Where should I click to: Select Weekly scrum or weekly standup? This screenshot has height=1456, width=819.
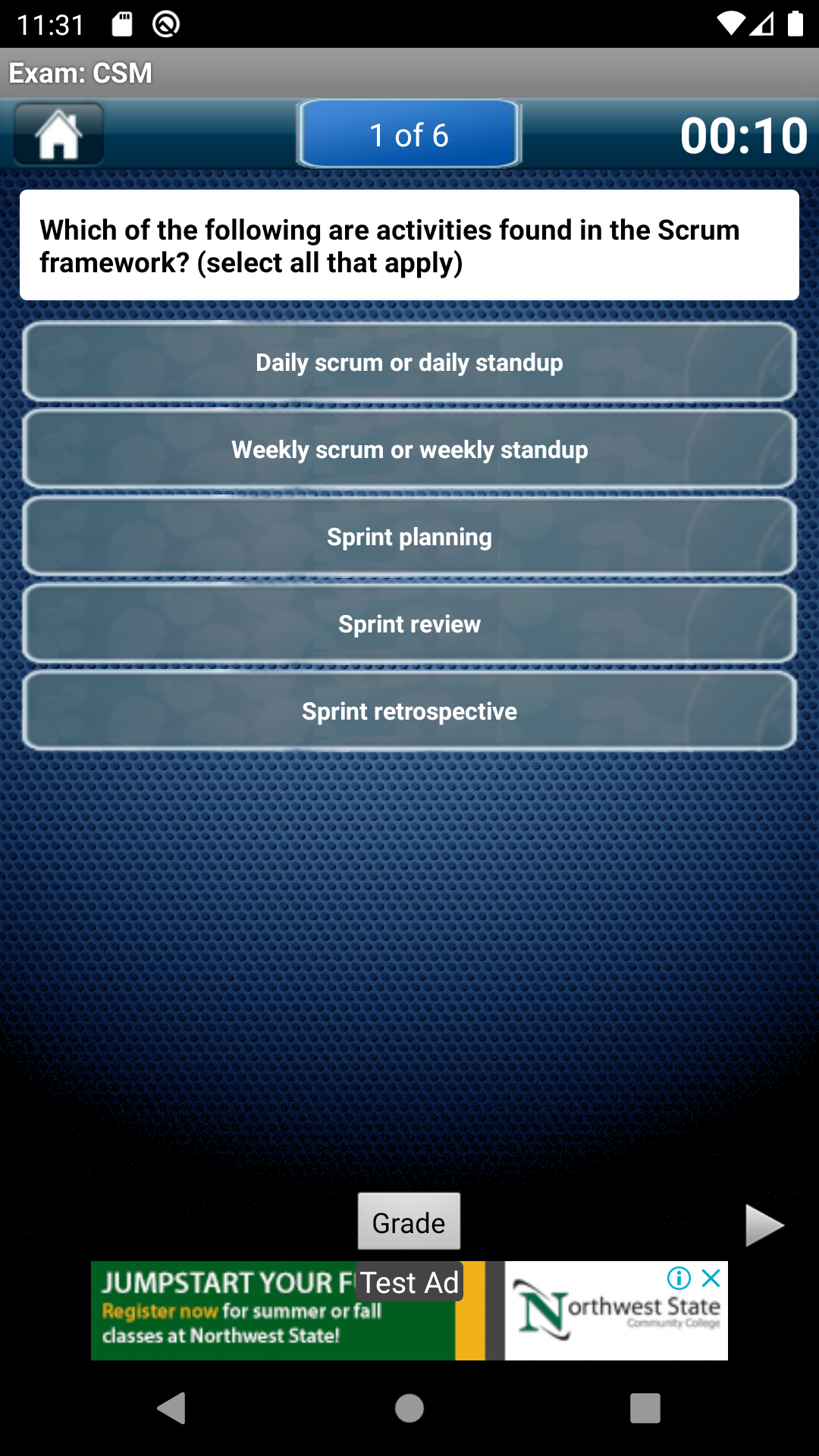click(409, 450)
